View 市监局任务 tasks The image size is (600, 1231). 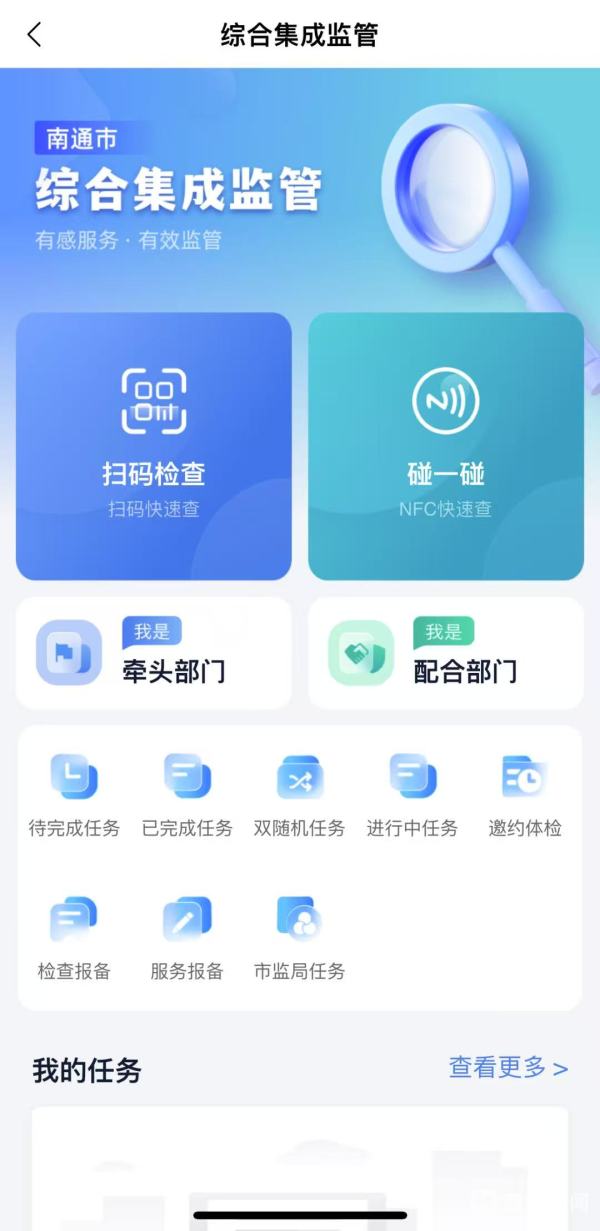(299, 940)
